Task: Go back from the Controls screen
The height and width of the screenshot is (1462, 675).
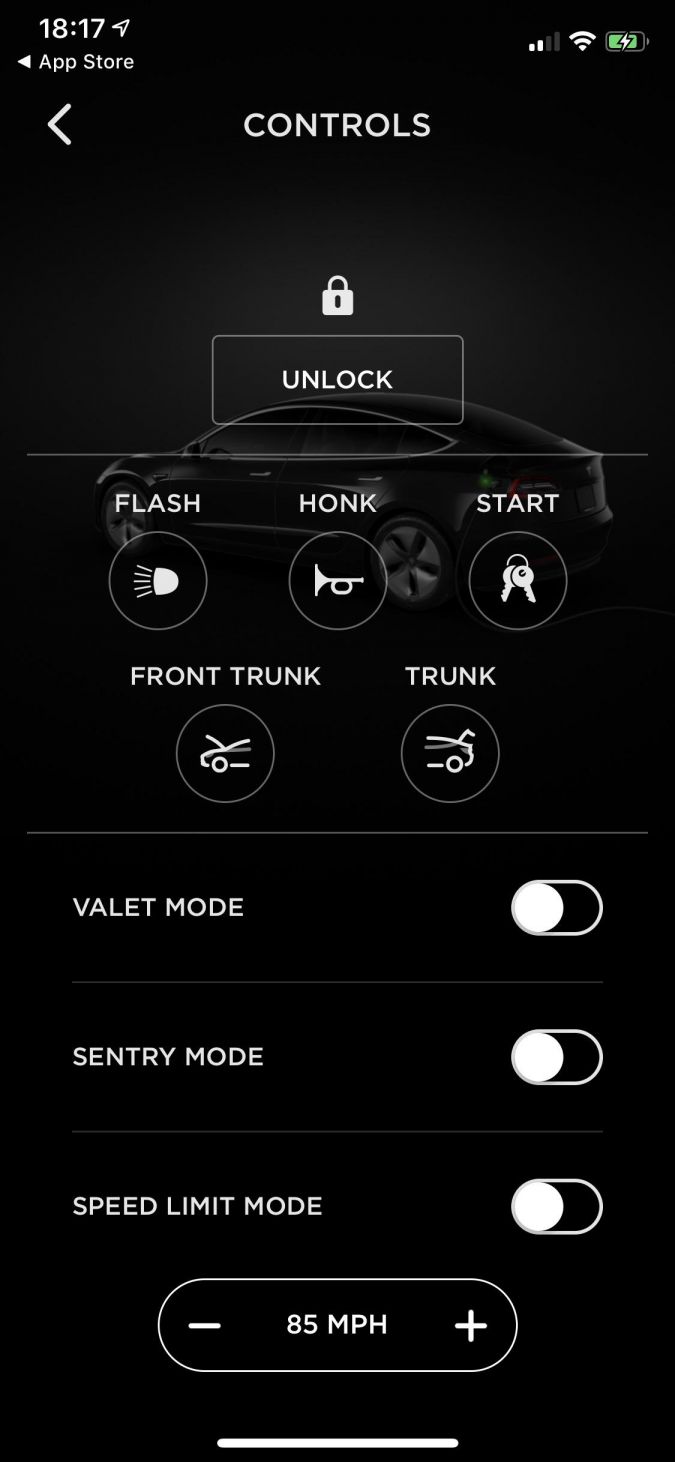Action: pyautogui.click(x=60, y=125)
